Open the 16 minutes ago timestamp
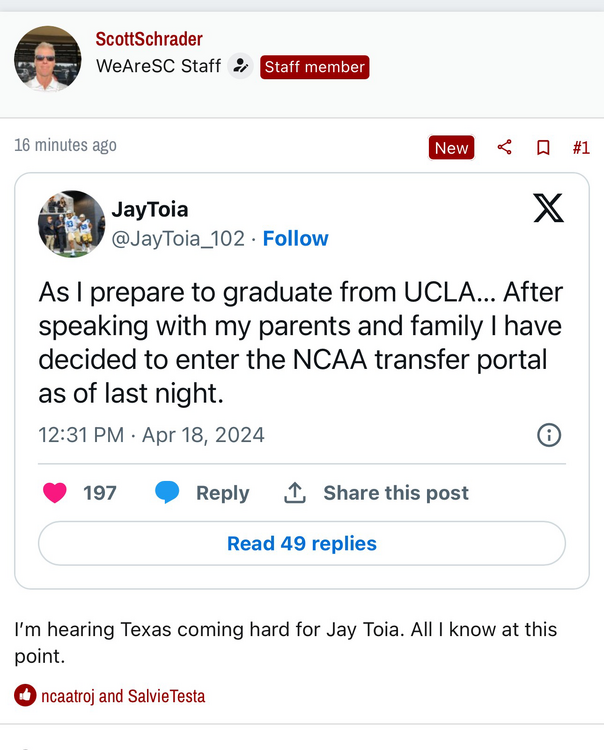Viewport: 604px width, 750px height. [x=65, y=146]
